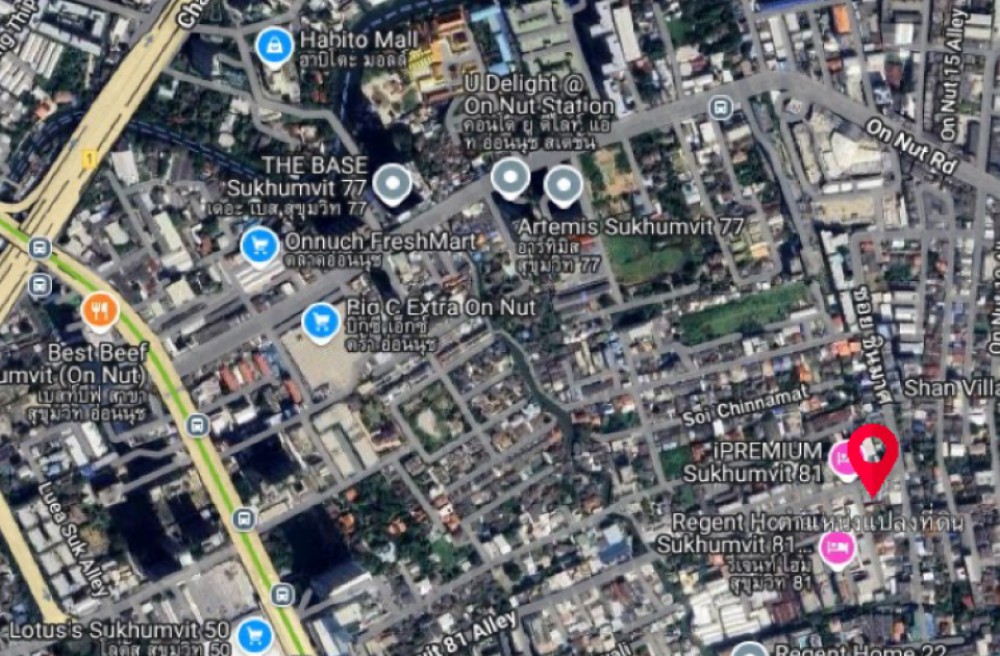Open the Lotus's Sukhumvit 50 store pin

pos(254,634)
